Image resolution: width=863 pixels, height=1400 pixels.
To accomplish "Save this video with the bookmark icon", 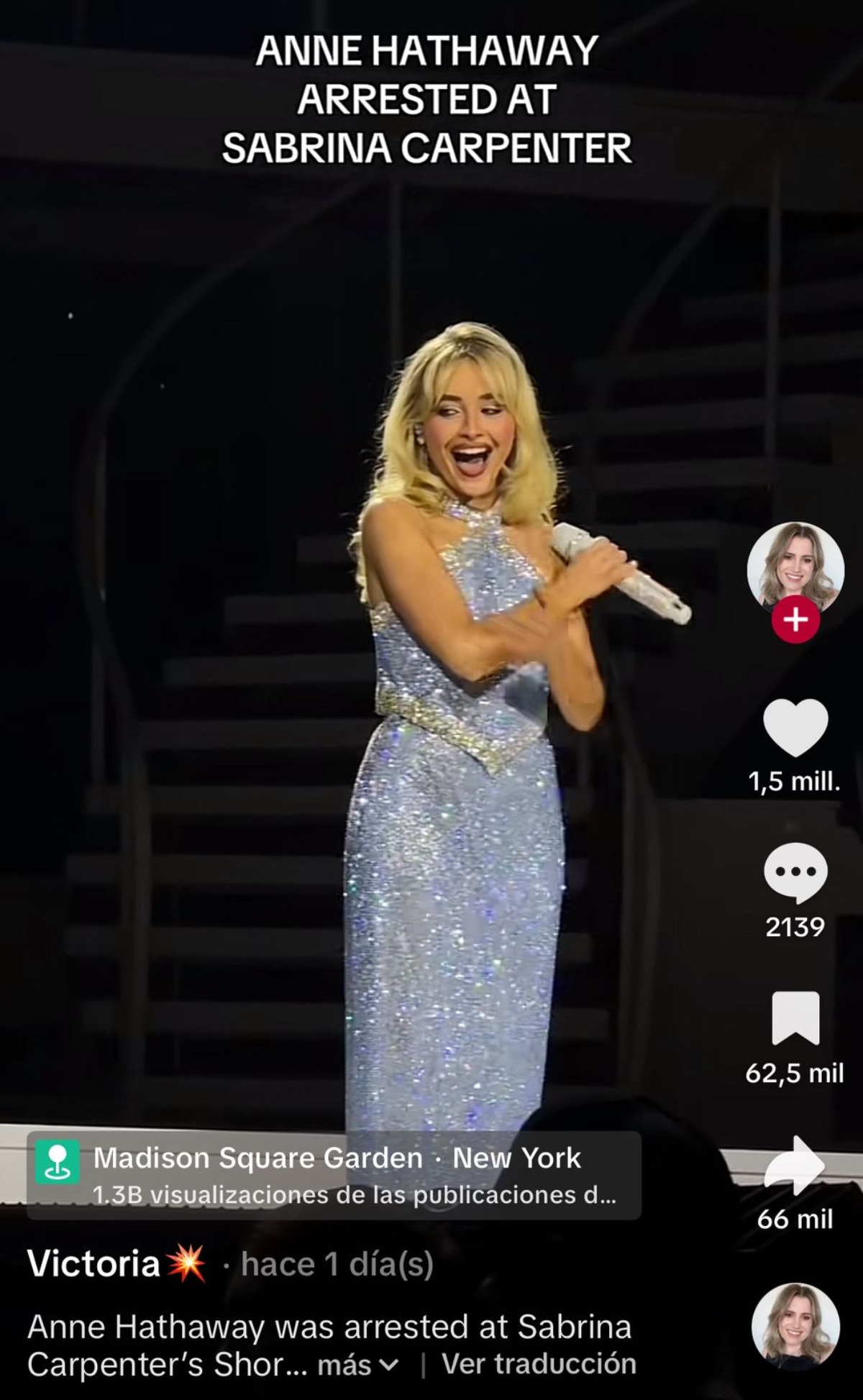I will 795,1017.
